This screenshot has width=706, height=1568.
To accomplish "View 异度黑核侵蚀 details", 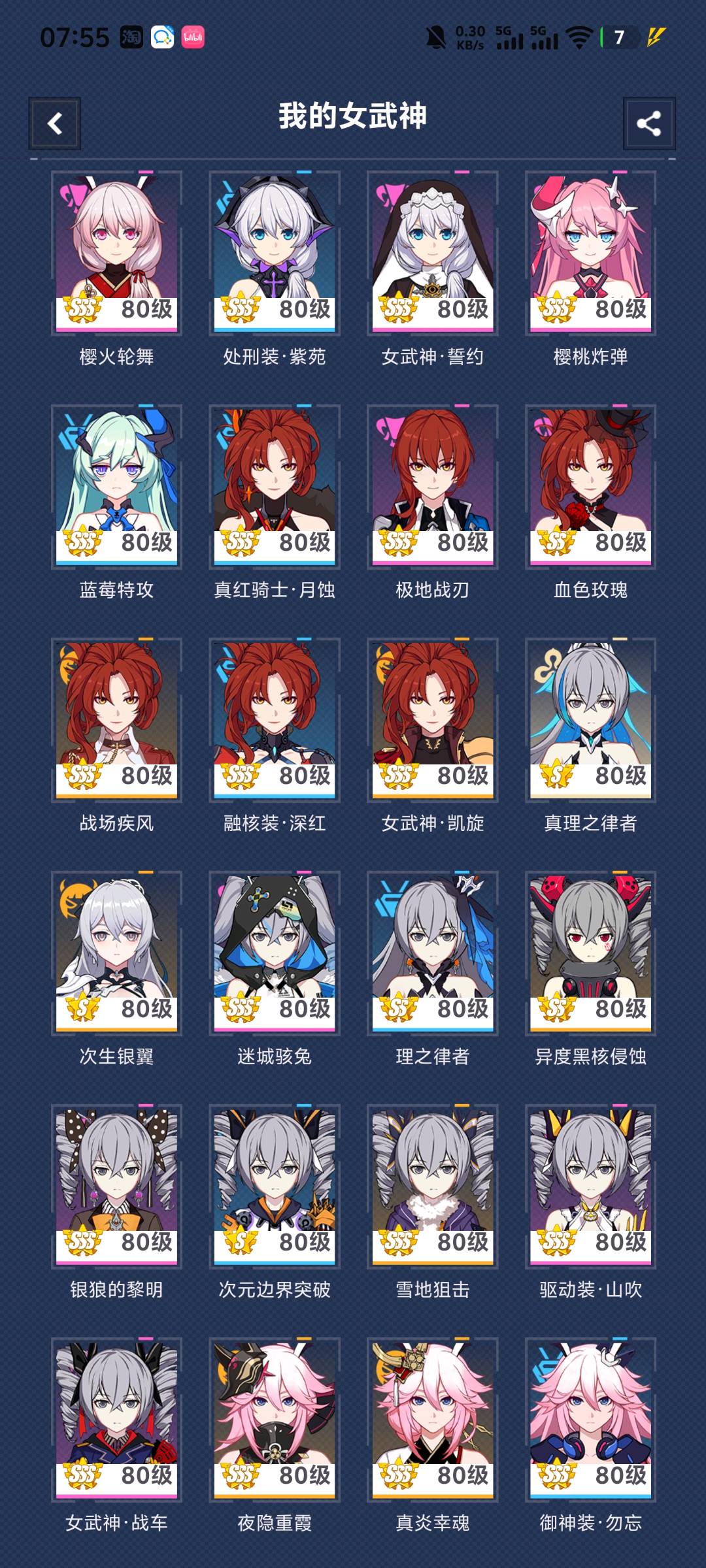I will tap(590, 953).
